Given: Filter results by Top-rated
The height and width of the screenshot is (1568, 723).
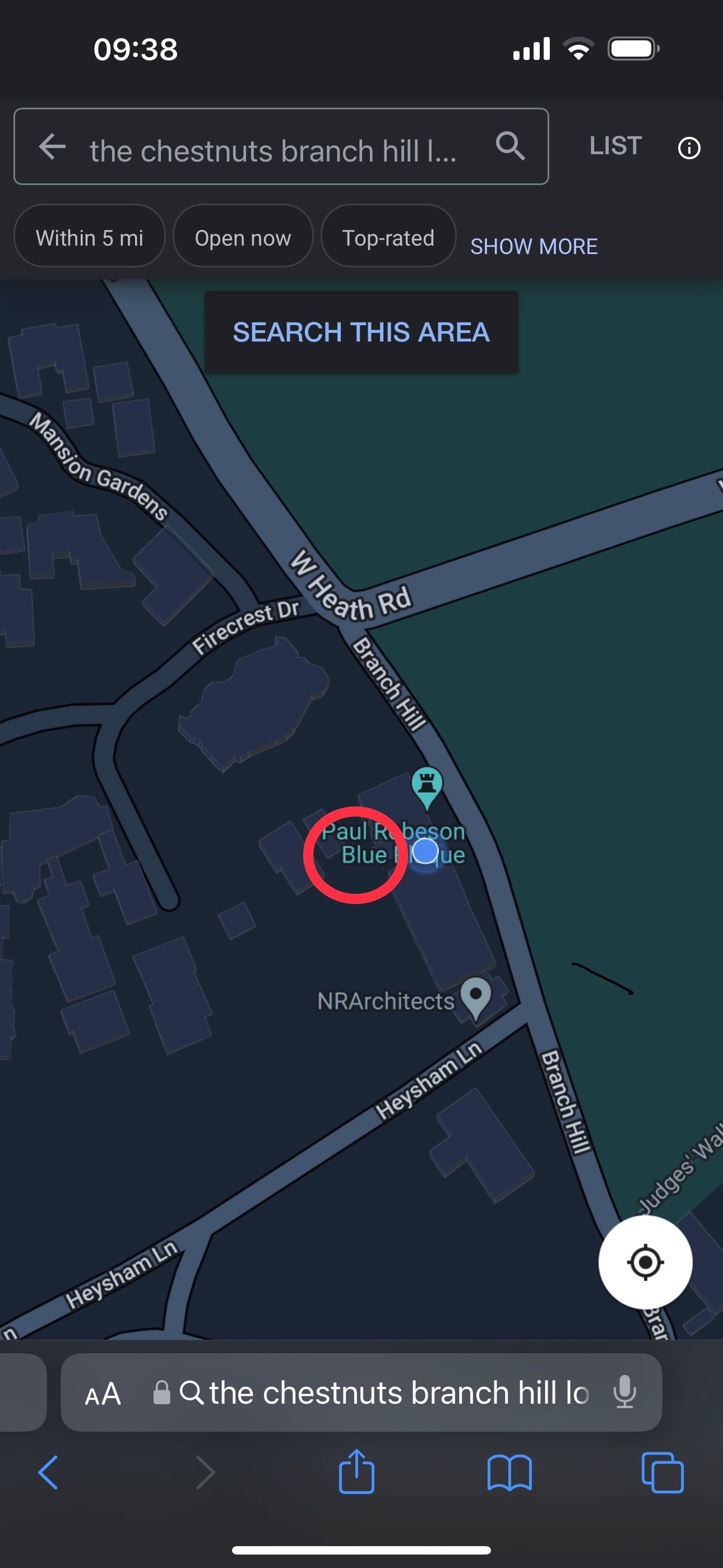Looking at the screenshot, I should click(388, 237).
